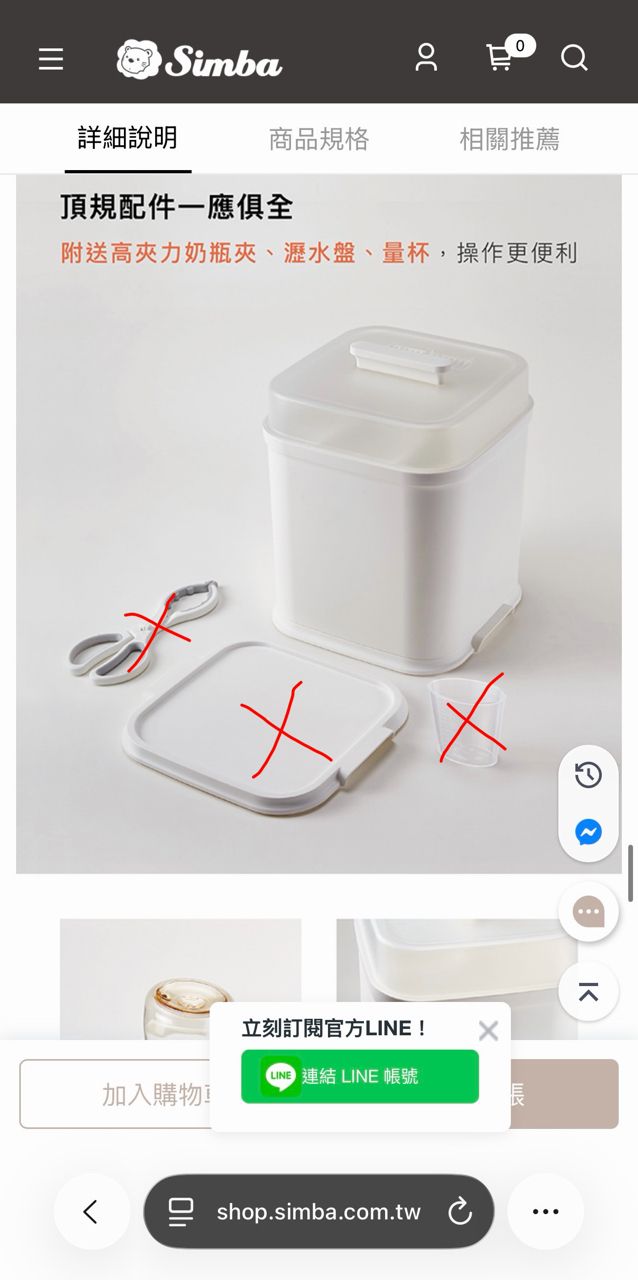Switch to the 詳細說明 tab
Screen dimensions: 638x1280
(x=127, y=138)
